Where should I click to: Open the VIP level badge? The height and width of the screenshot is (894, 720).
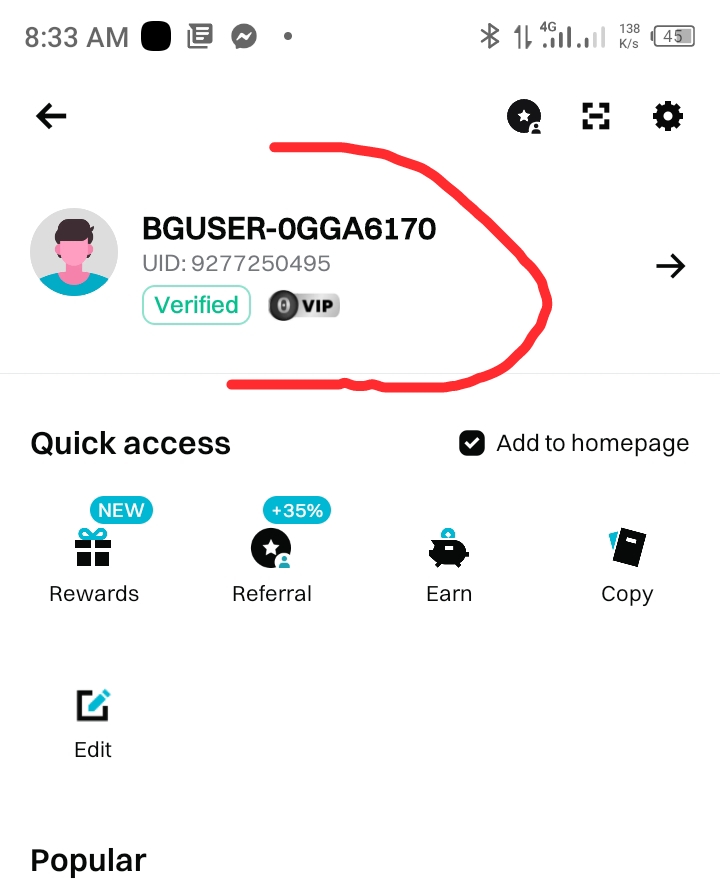305,305
